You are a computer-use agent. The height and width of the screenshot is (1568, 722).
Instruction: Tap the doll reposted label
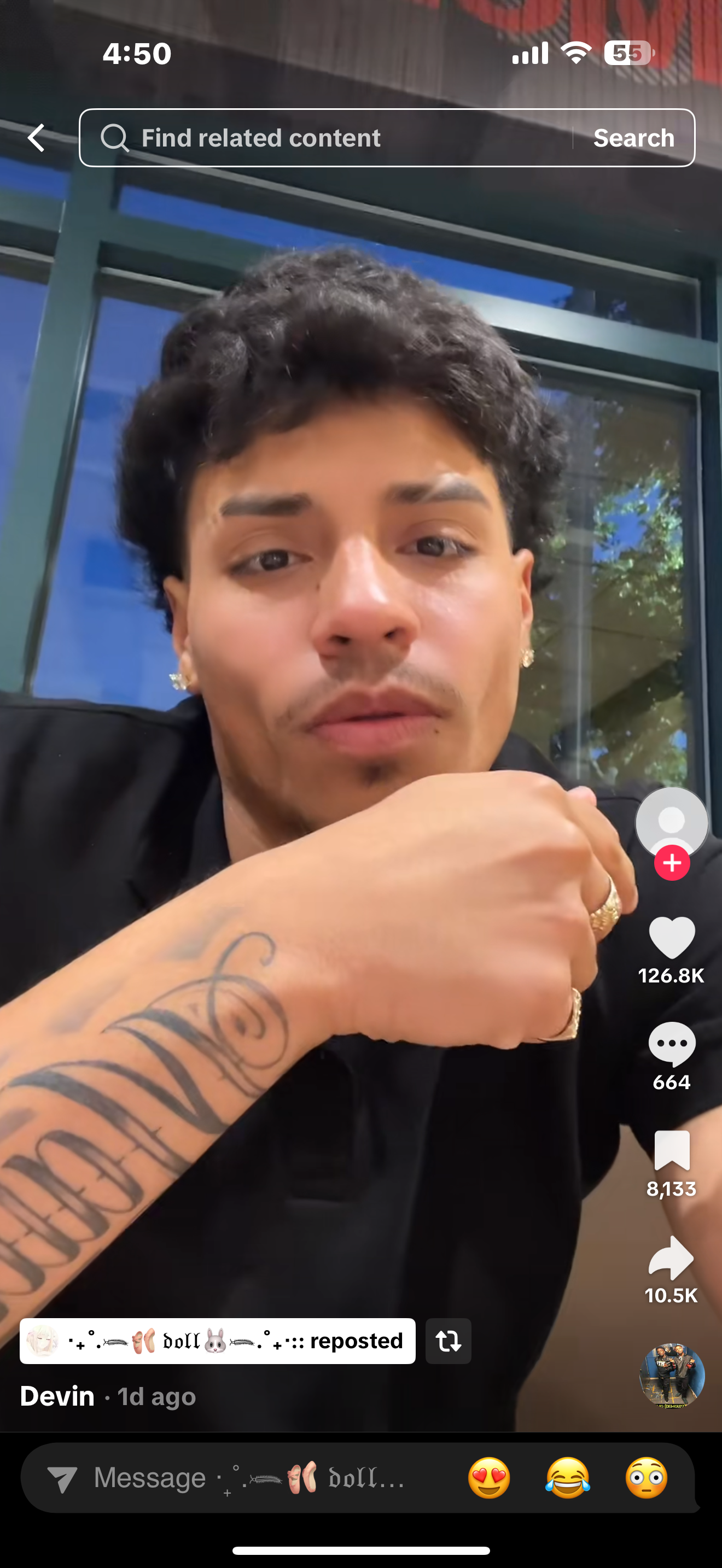pos(217,1341)
